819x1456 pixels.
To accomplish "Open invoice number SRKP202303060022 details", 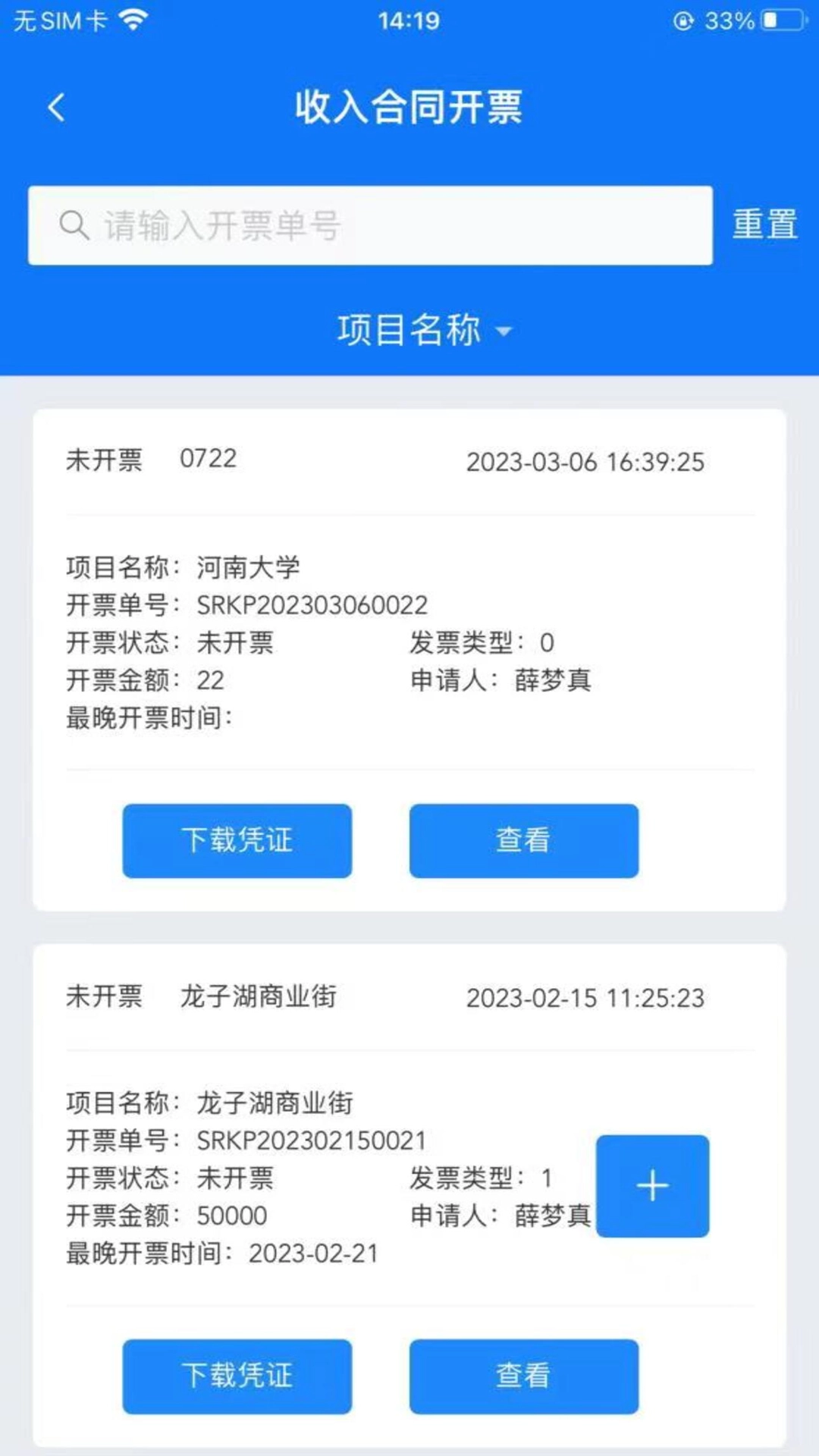I will tap(311, 605).
